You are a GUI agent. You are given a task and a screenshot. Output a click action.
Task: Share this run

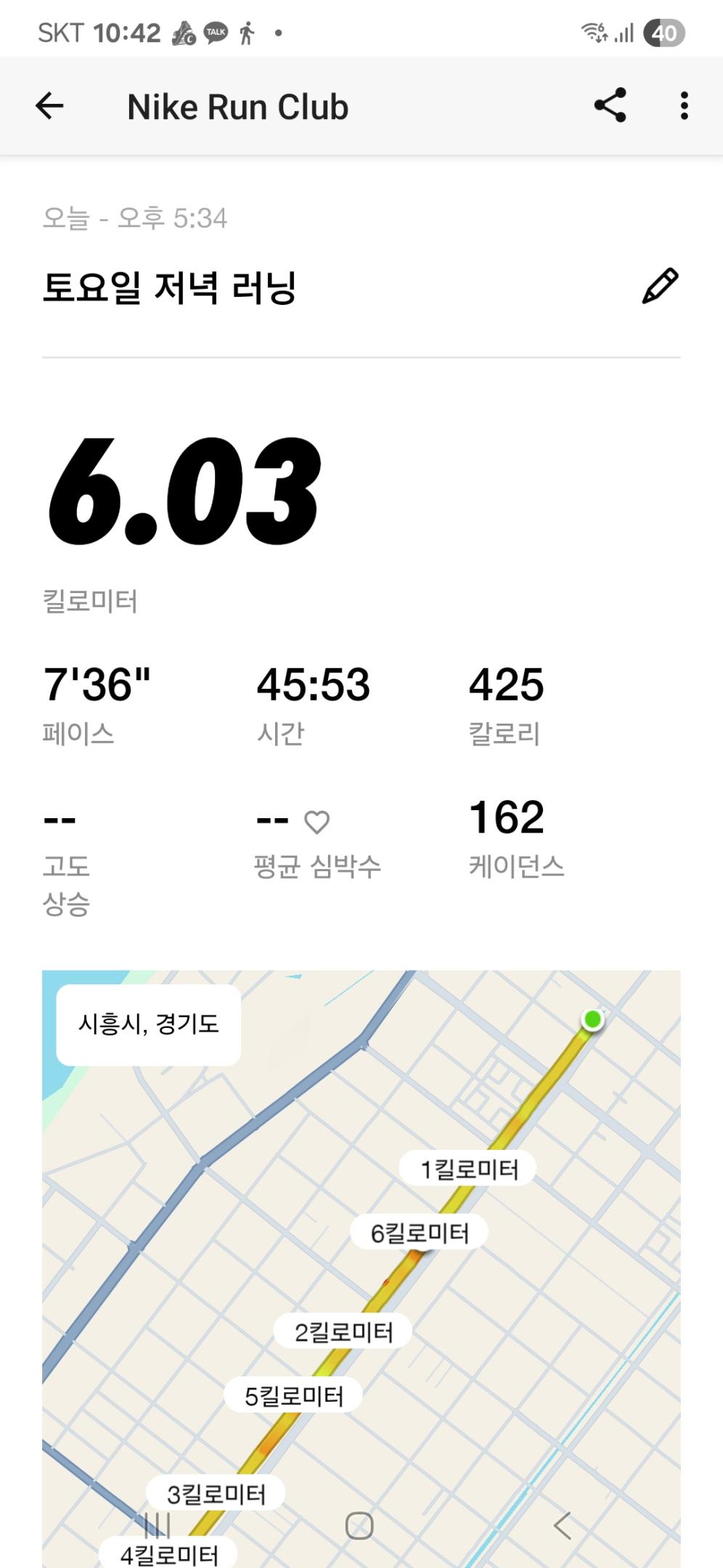click(x=610, y=106)
